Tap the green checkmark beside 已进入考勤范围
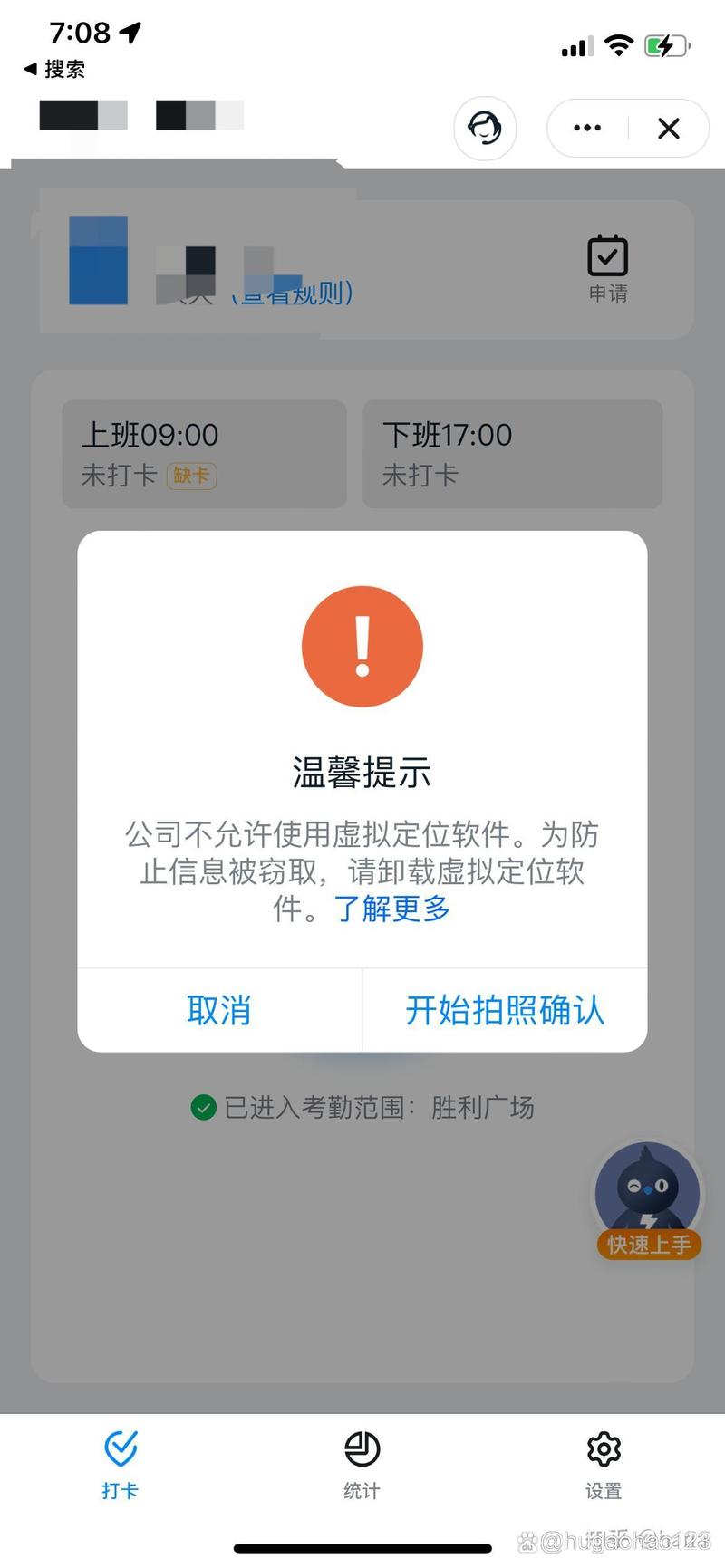Screen dimensions: 725x1568 click(201, 1107)
